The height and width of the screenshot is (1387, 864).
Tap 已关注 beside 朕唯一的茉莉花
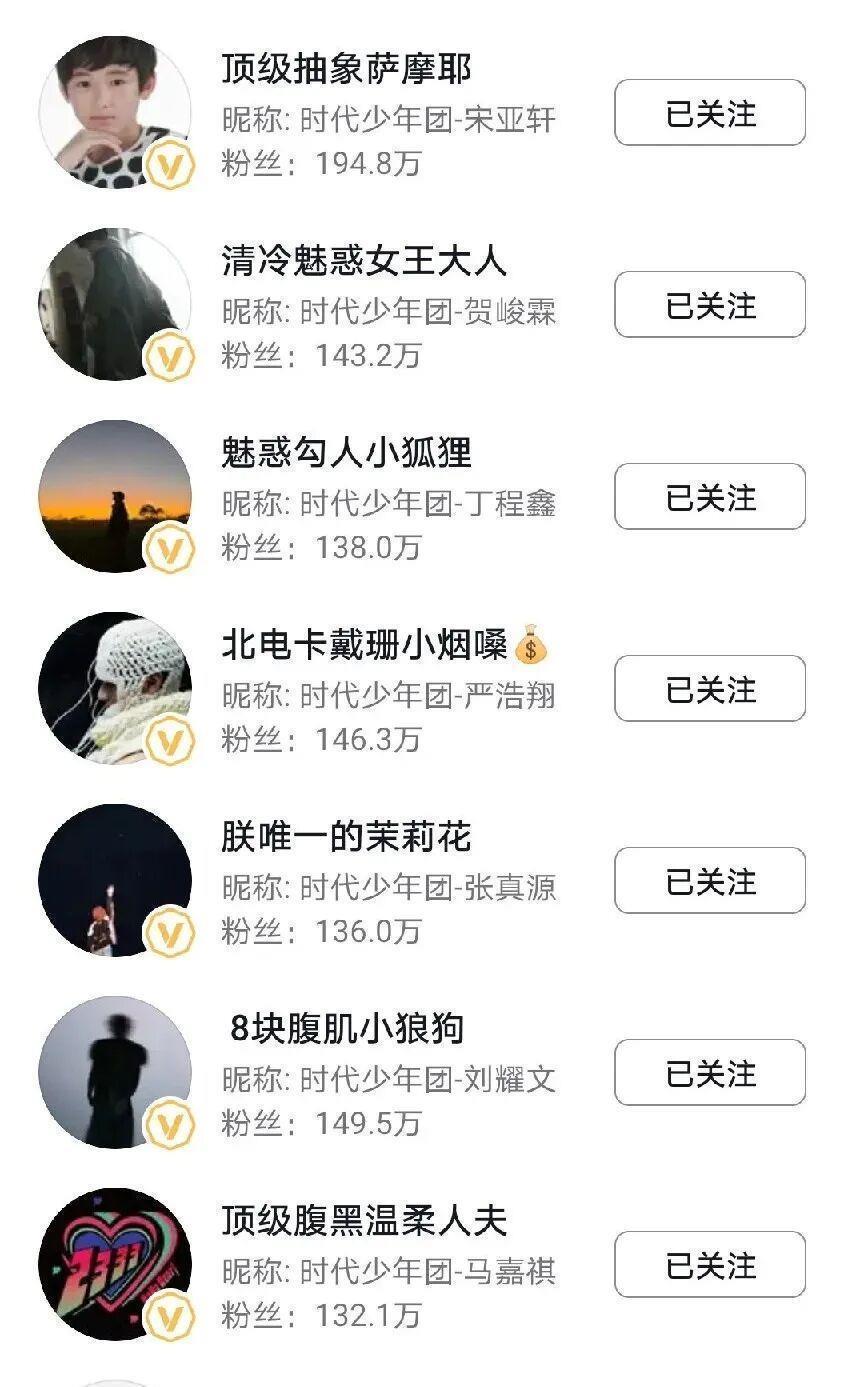click(x=709, y=881)
